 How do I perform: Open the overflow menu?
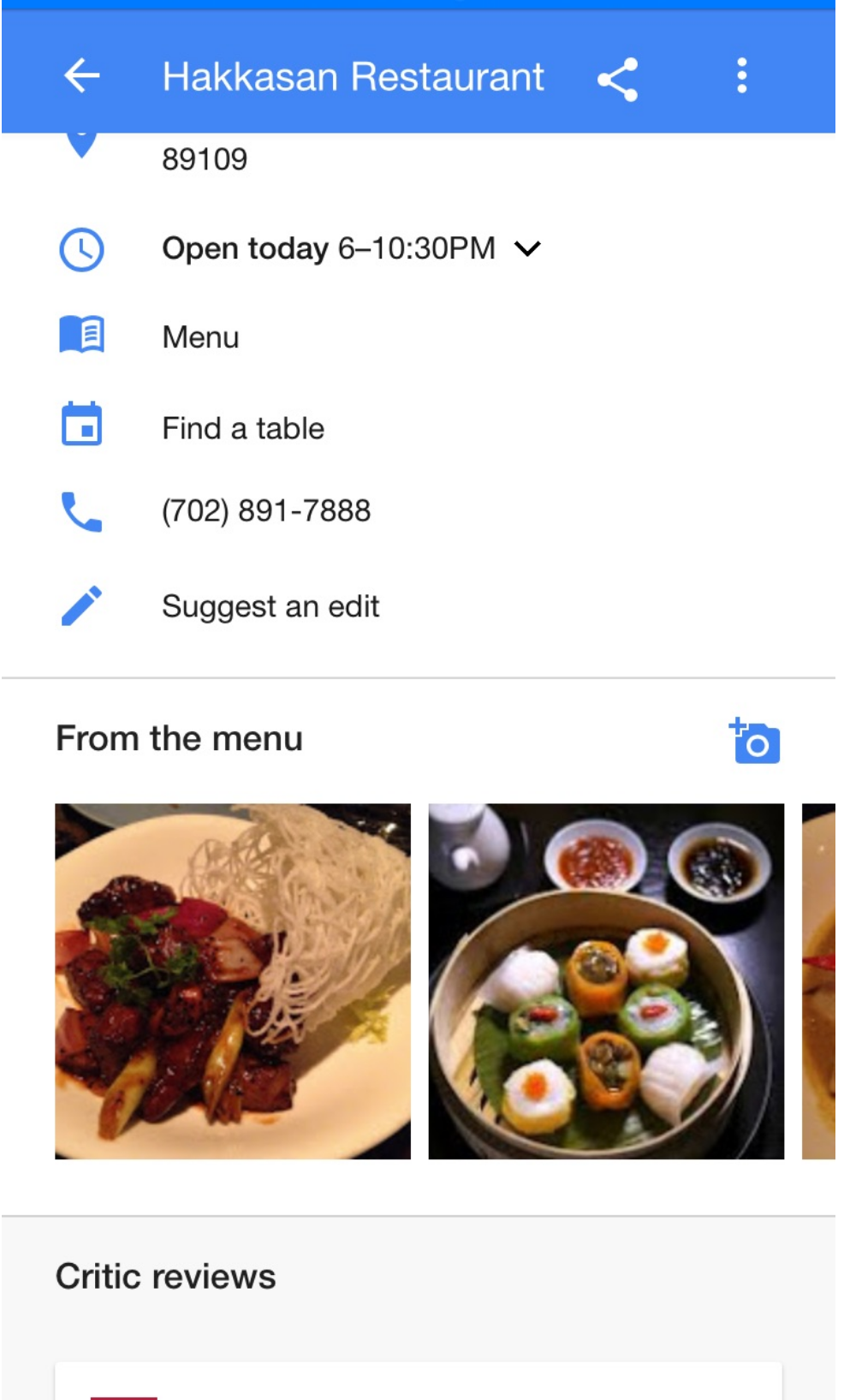[x=741, y=76]
